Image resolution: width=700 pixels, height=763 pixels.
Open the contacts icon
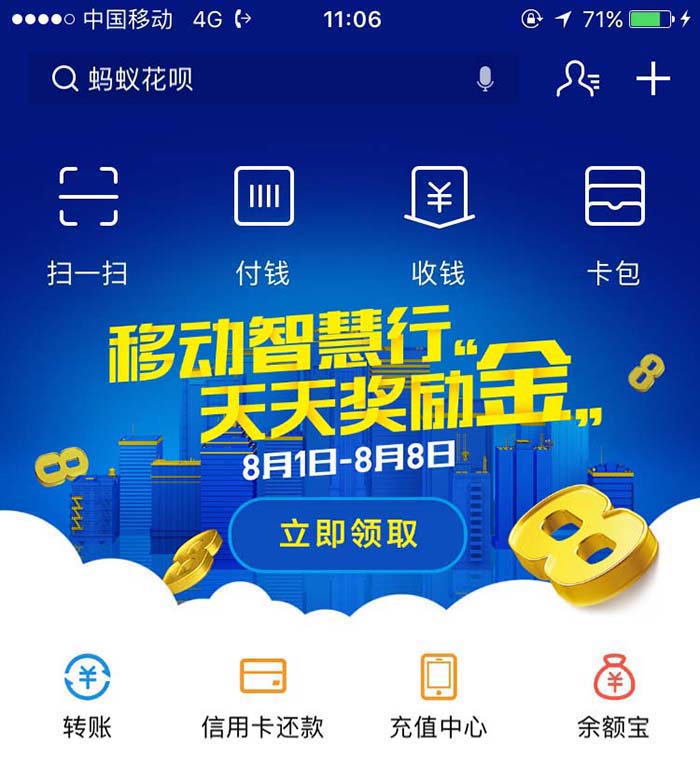click(578, 79)
